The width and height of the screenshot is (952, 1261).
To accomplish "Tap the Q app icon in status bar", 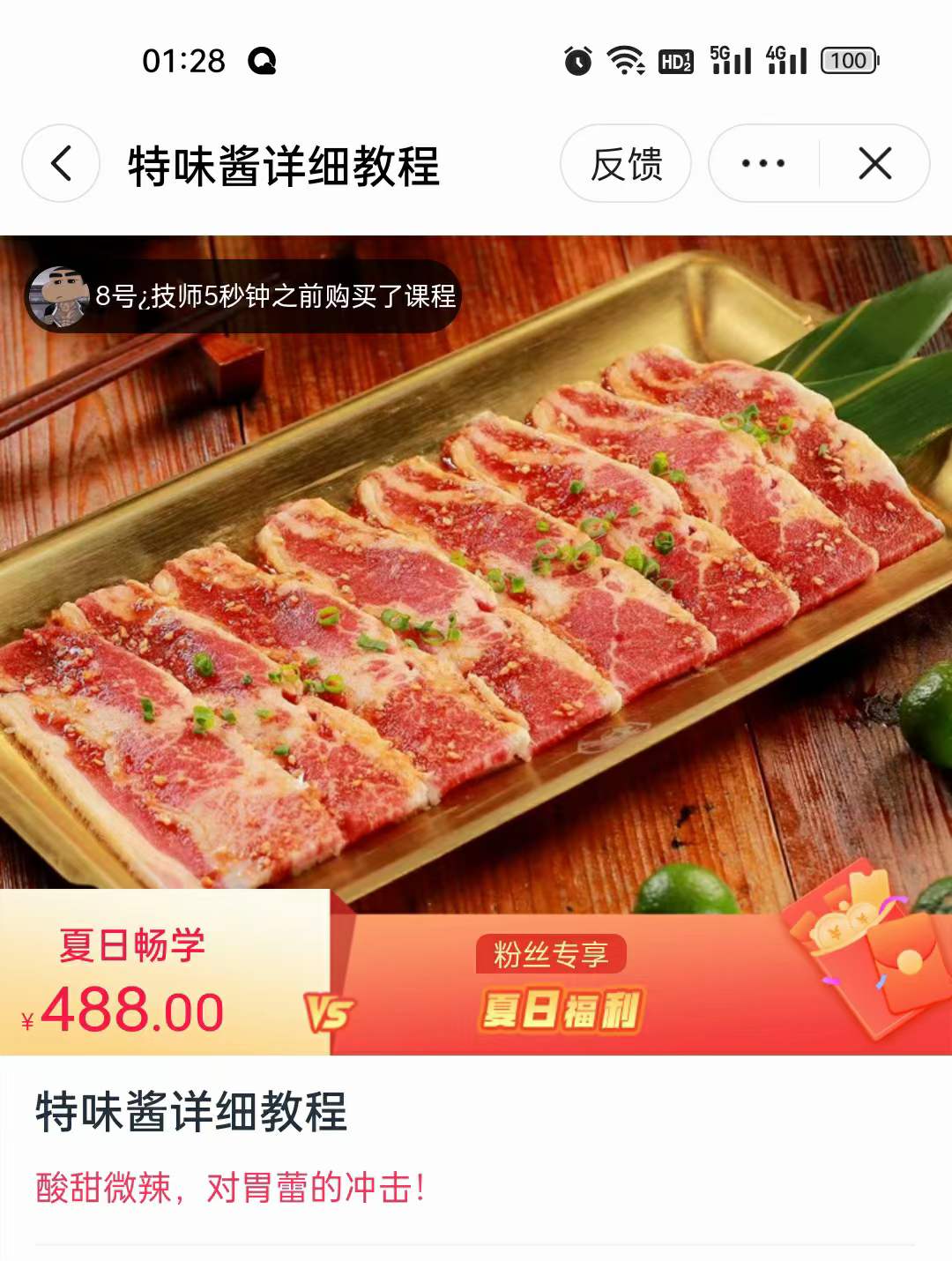I will pyautogui.click(x=263, y=60).
